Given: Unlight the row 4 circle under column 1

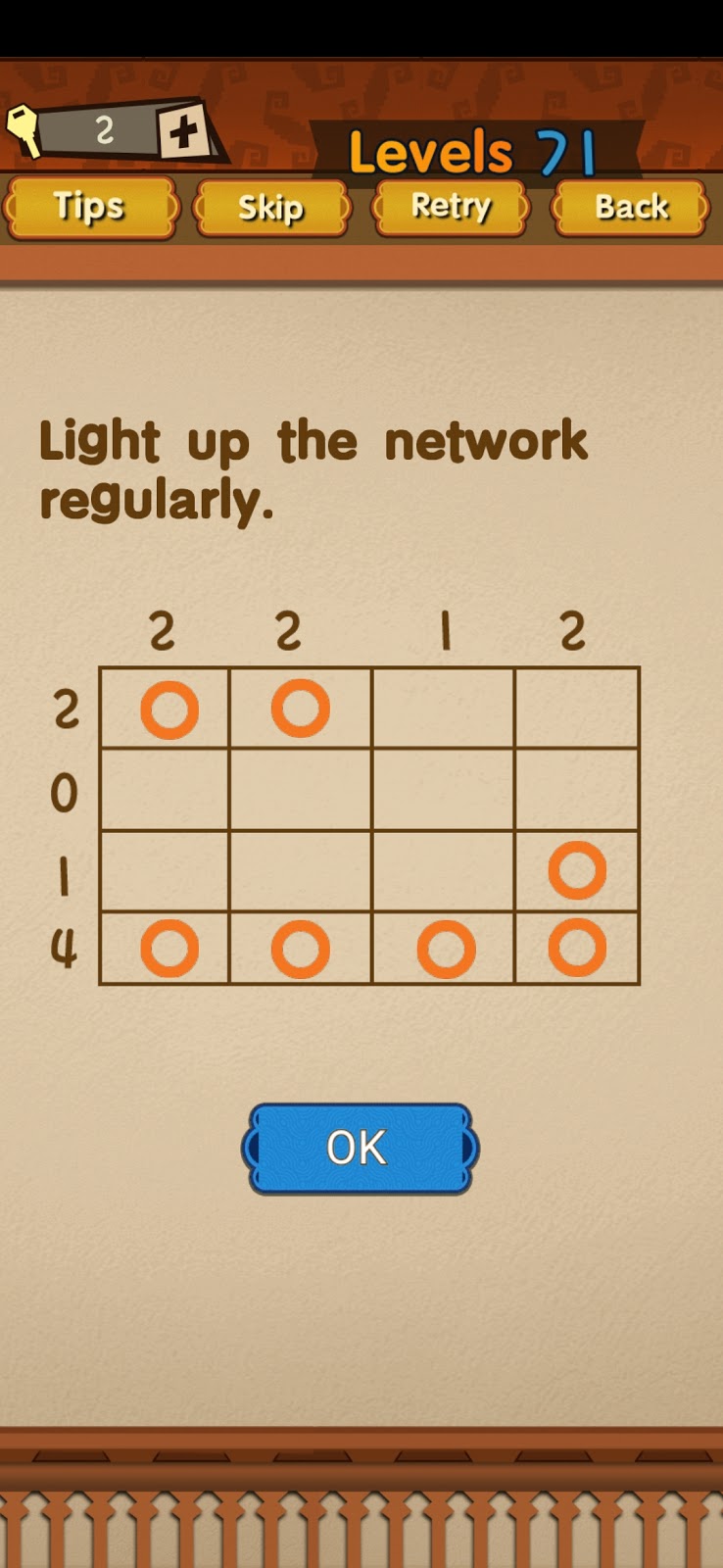Looking at the screenshot, I should coord(446,949).
